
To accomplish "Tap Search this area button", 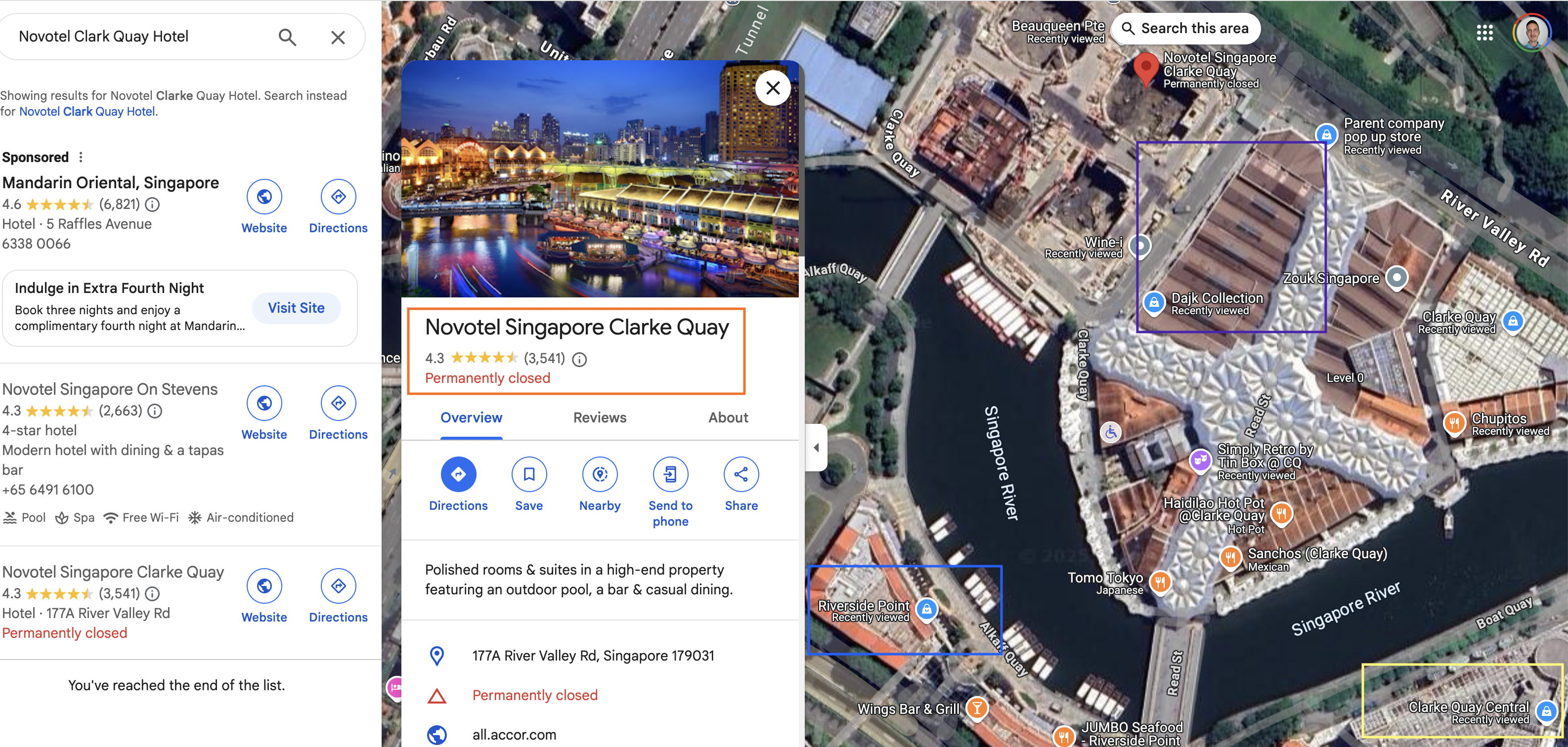I will (1185, 29).
